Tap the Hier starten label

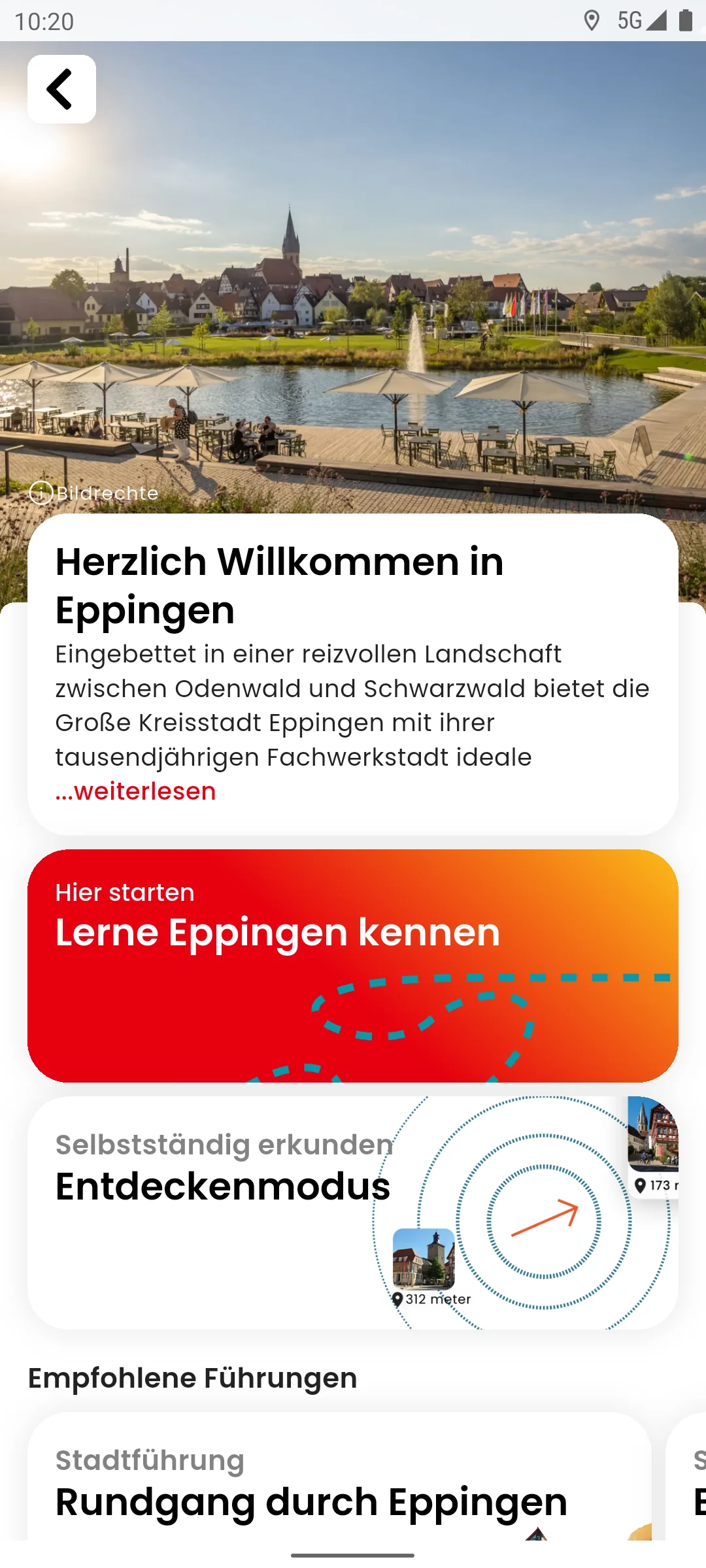coord(124,892)
